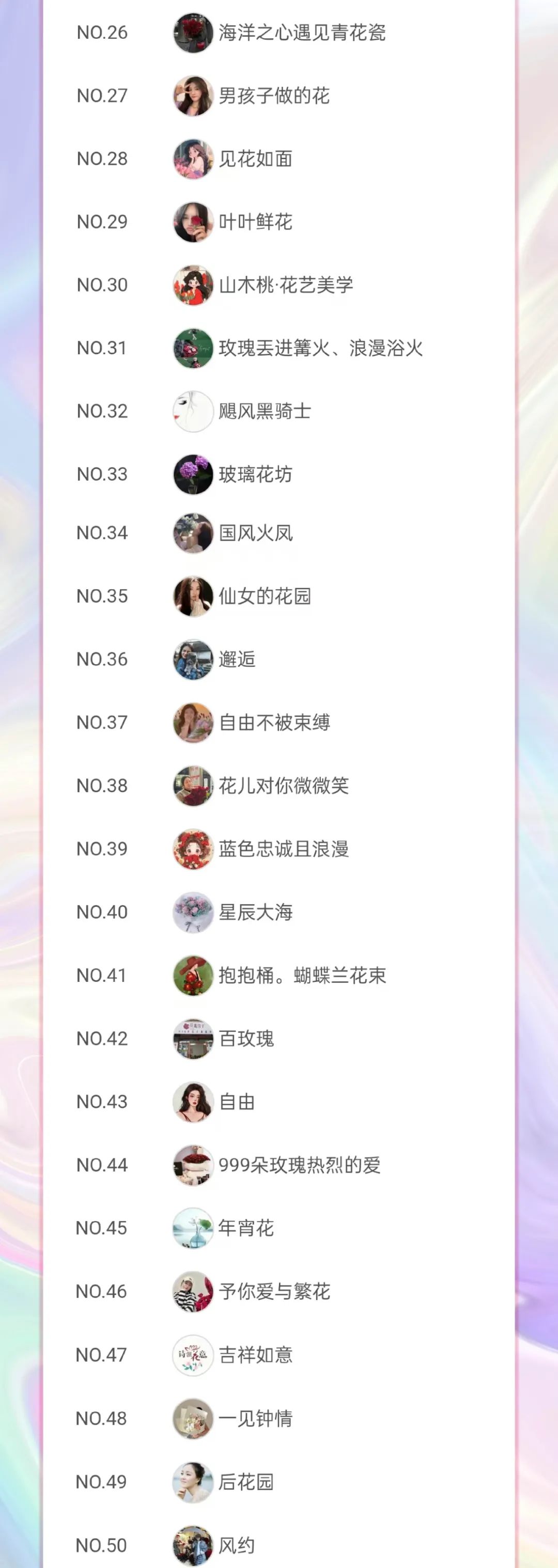Open 叶叶鲜花 at rank 29
Screen dimensions: 558x1568
pos(255,222)
